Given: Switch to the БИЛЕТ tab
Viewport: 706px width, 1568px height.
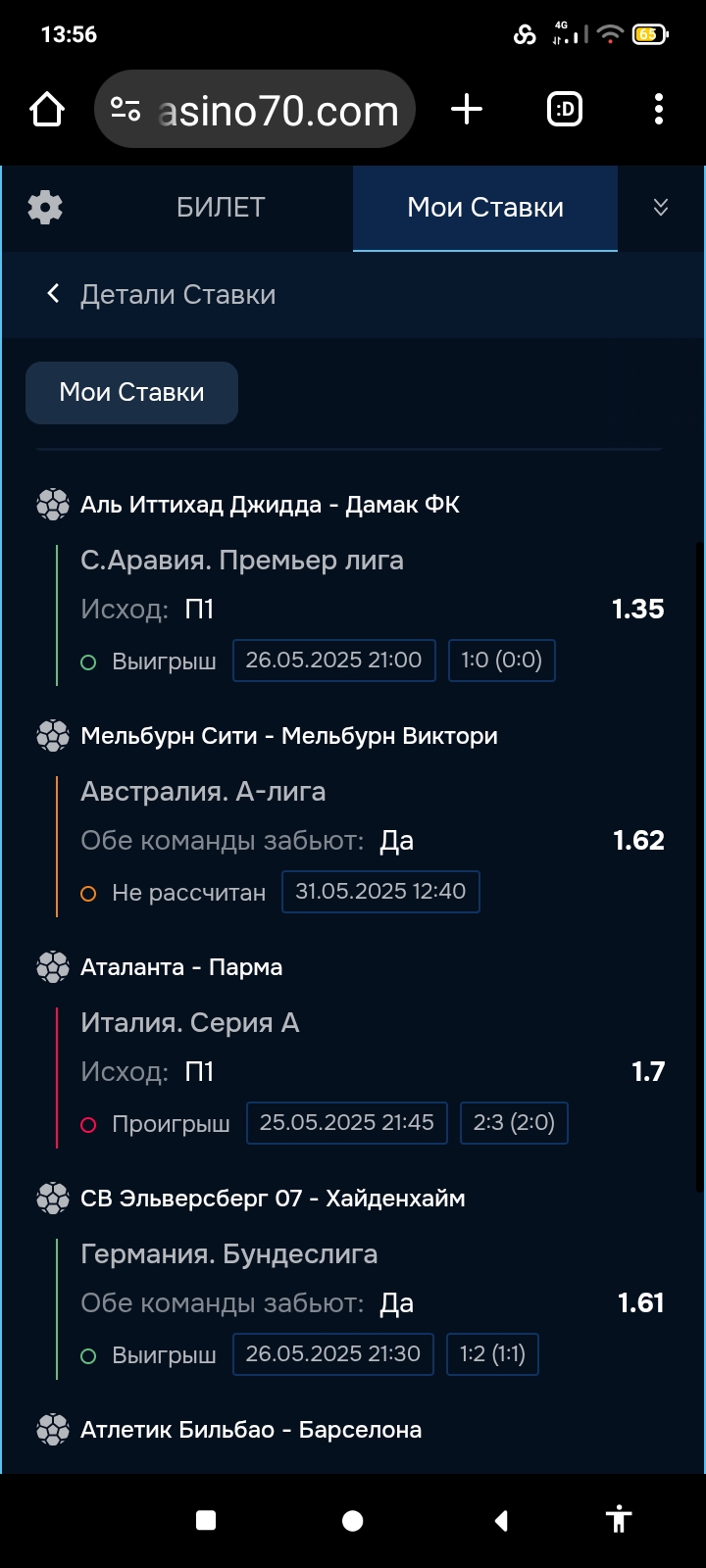Looking at the screenshot, I should point(221,208).
